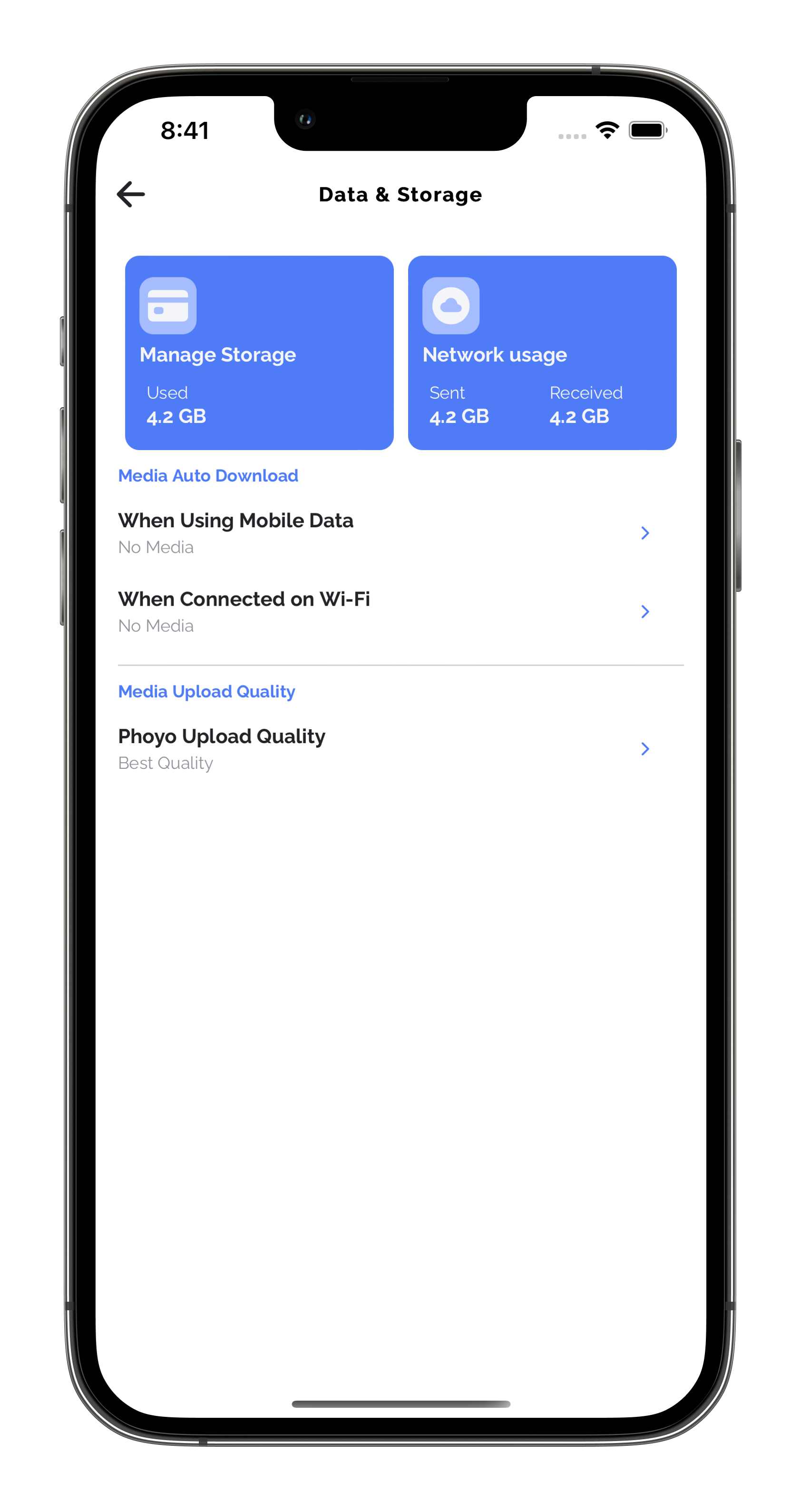Go back using the arrow icon
The image size is (801, 1512).
click(131, 194)
